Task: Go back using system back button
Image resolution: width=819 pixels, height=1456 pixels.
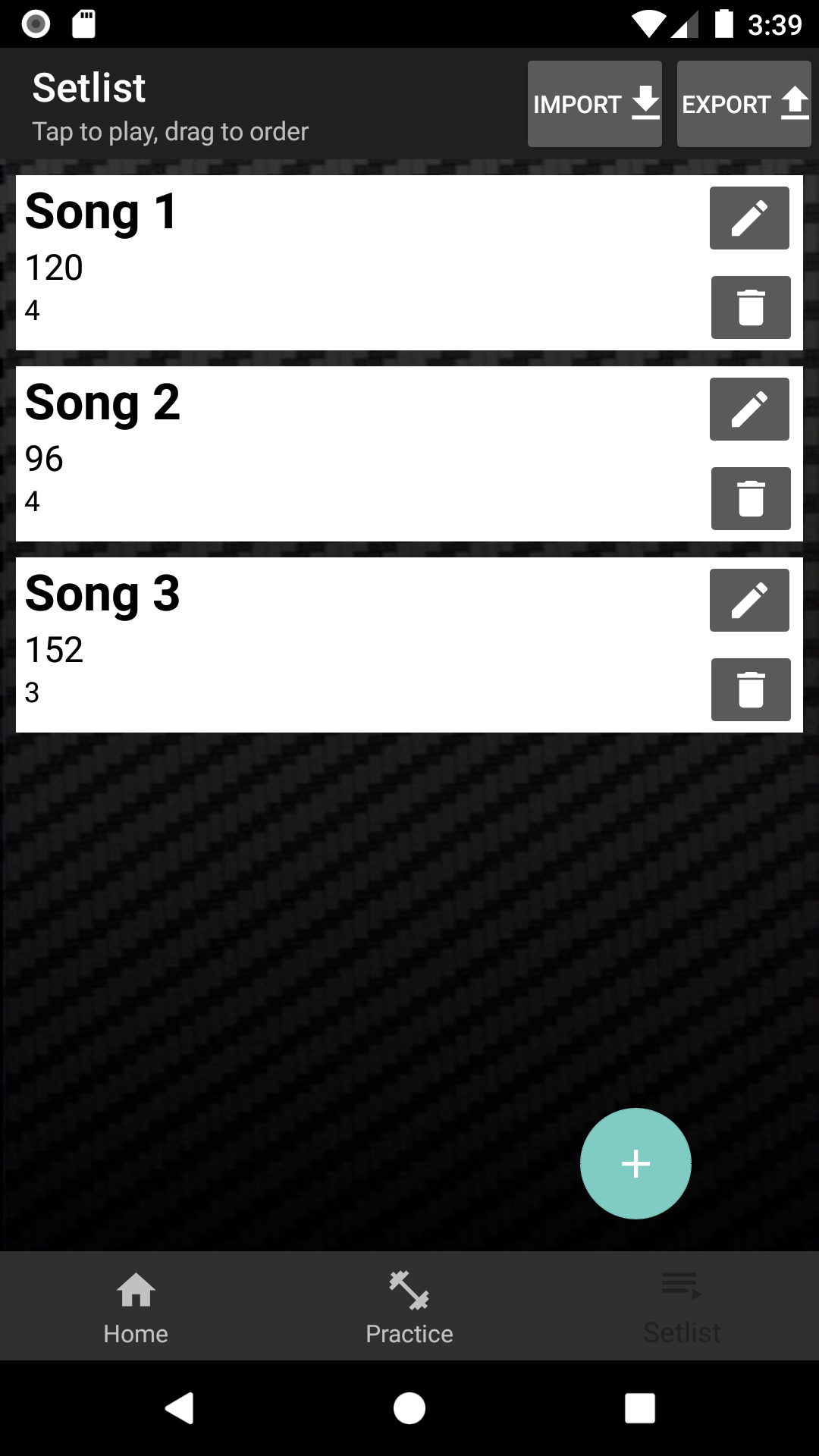Action: tap(180, 1408)
